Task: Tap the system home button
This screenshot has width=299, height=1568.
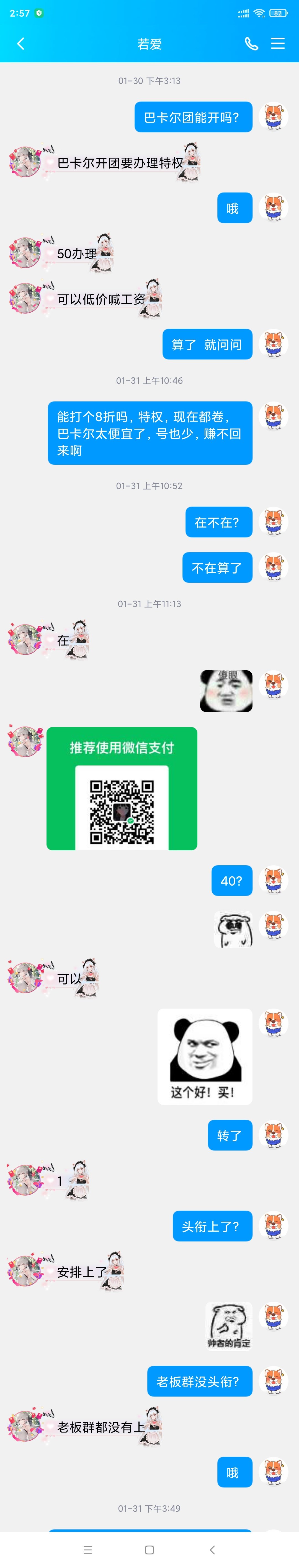Action: 149,1549
